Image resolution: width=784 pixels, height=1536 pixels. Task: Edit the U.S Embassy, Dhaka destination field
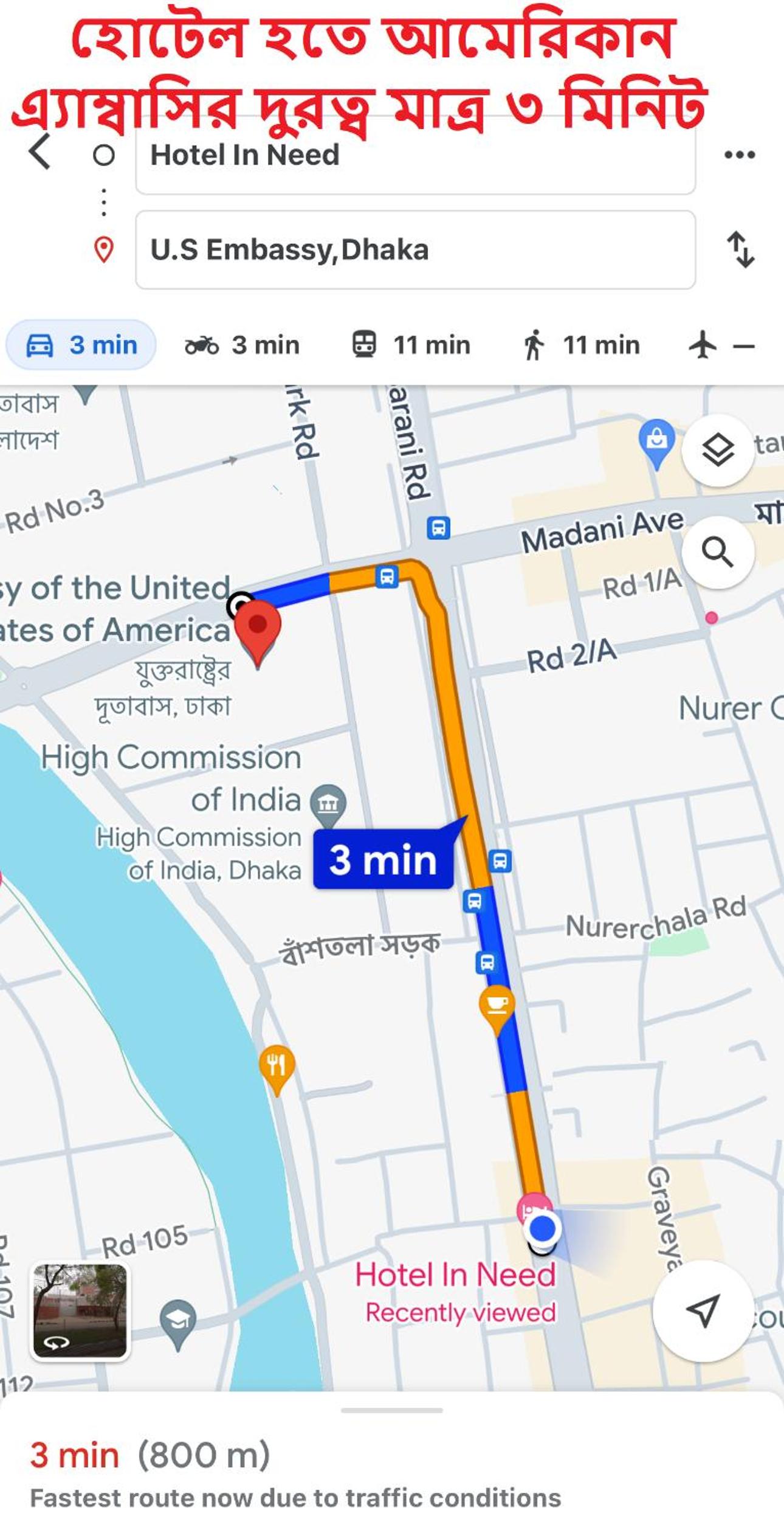(x=415, y=250)
